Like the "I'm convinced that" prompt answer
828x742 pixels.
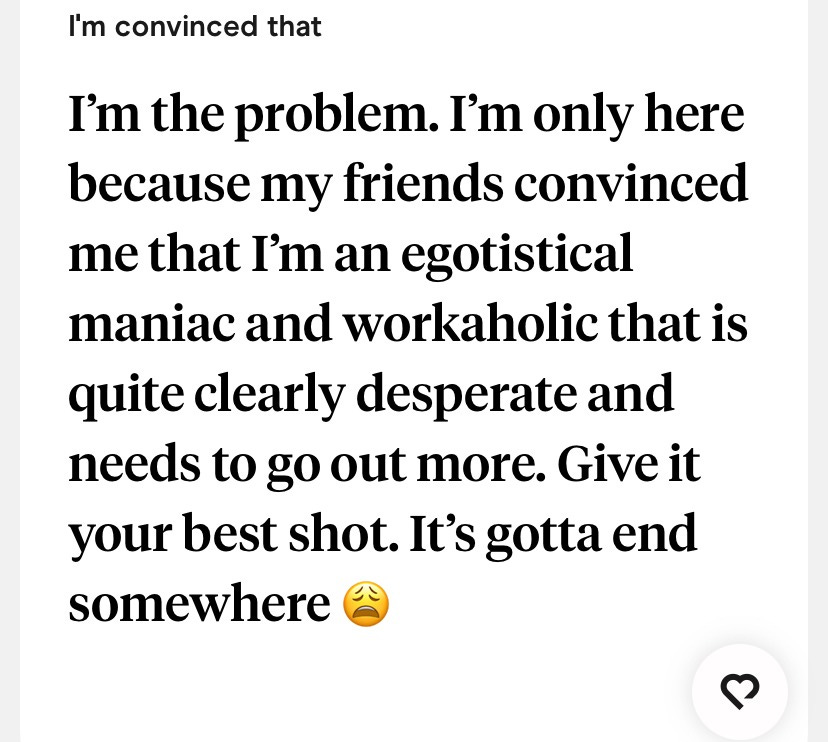(739, 691)
